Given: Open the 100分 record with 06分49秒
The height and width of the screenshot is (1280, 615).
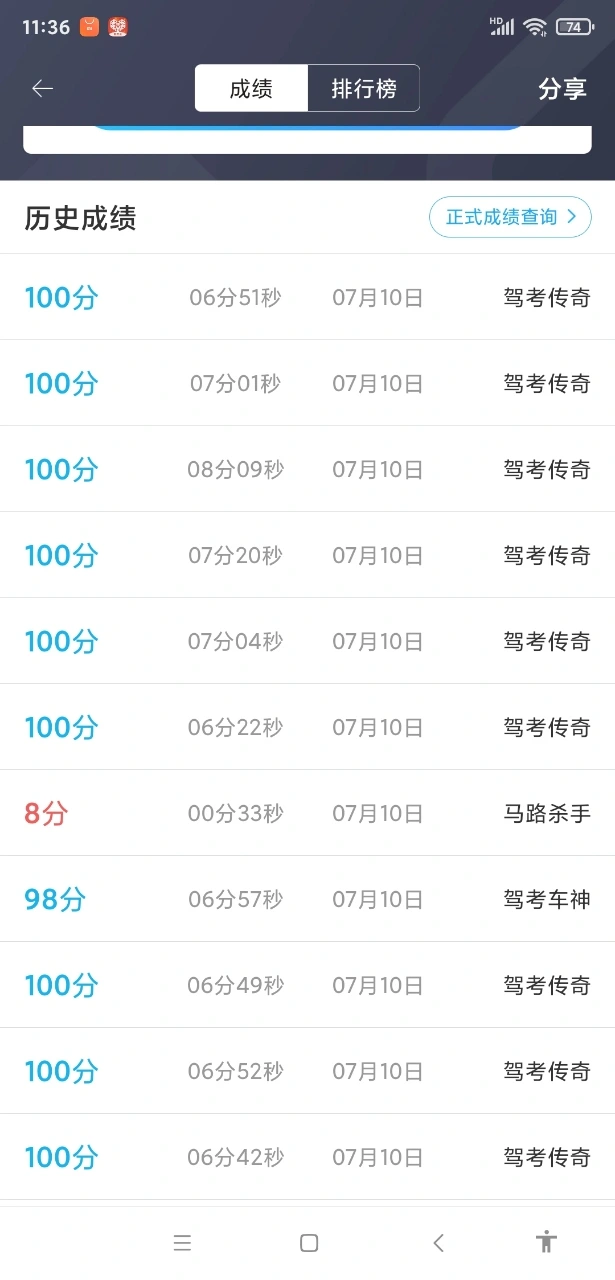Looking at the screenshot, I should (307, 985).
